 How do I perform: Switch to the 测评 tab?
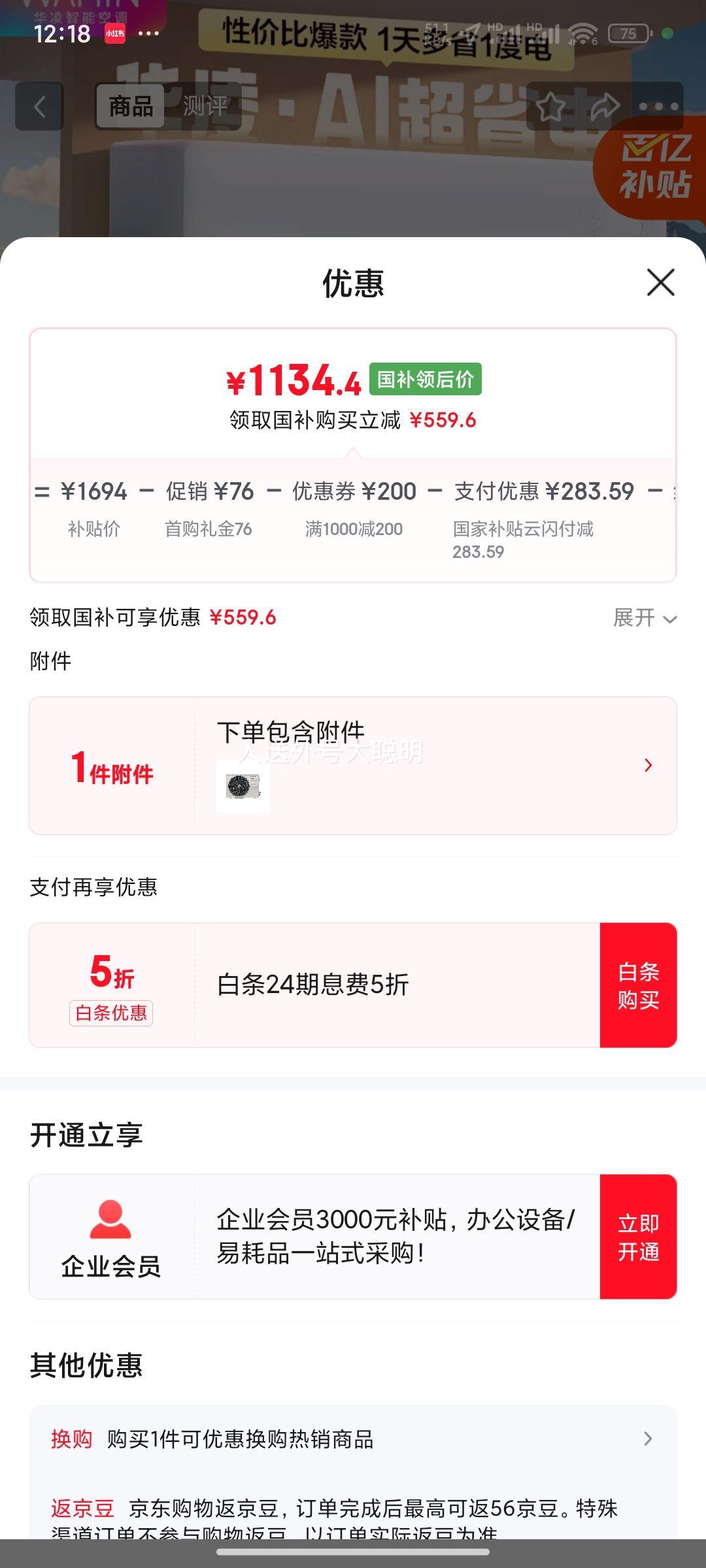click(x=205, y=106)
